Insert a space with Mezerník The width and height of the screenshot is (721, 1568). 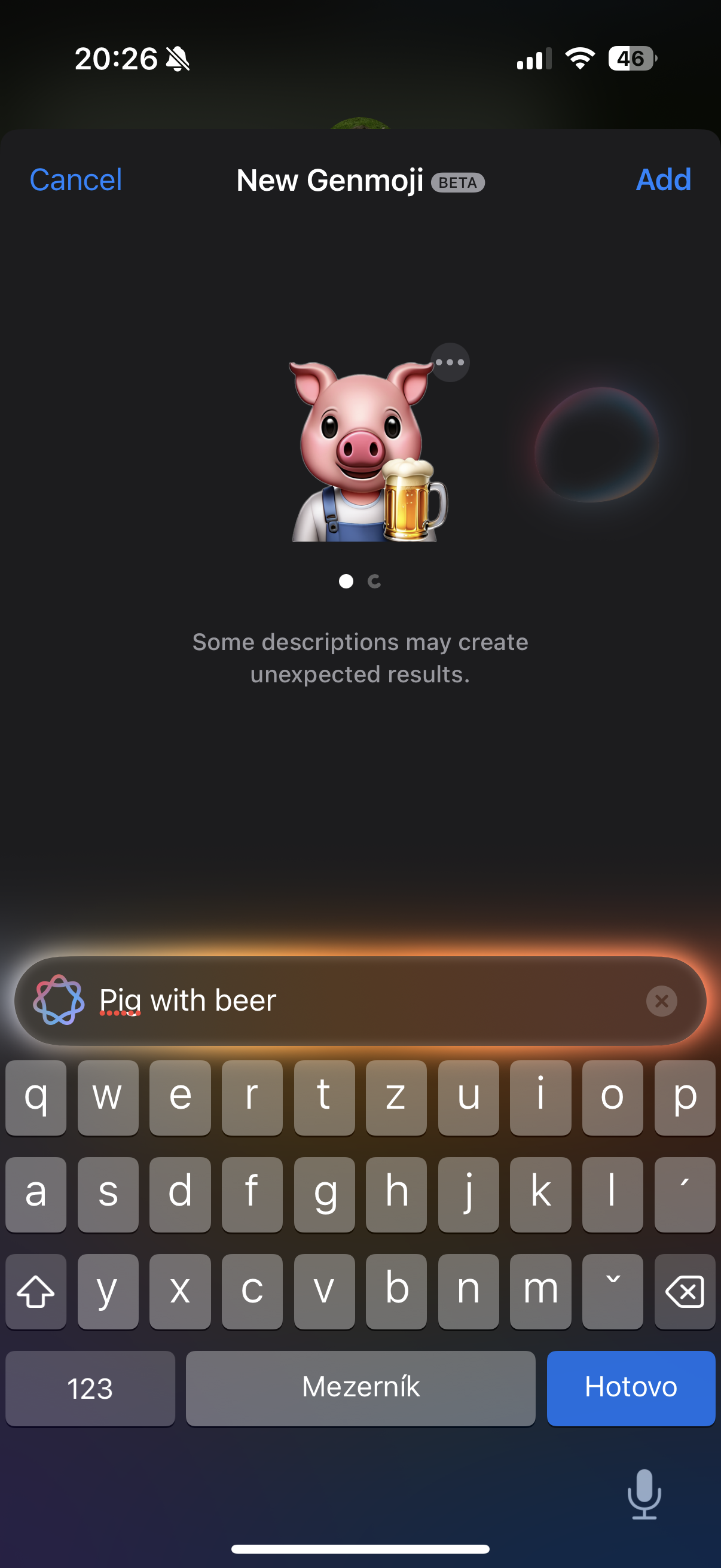pos(360,1387)
